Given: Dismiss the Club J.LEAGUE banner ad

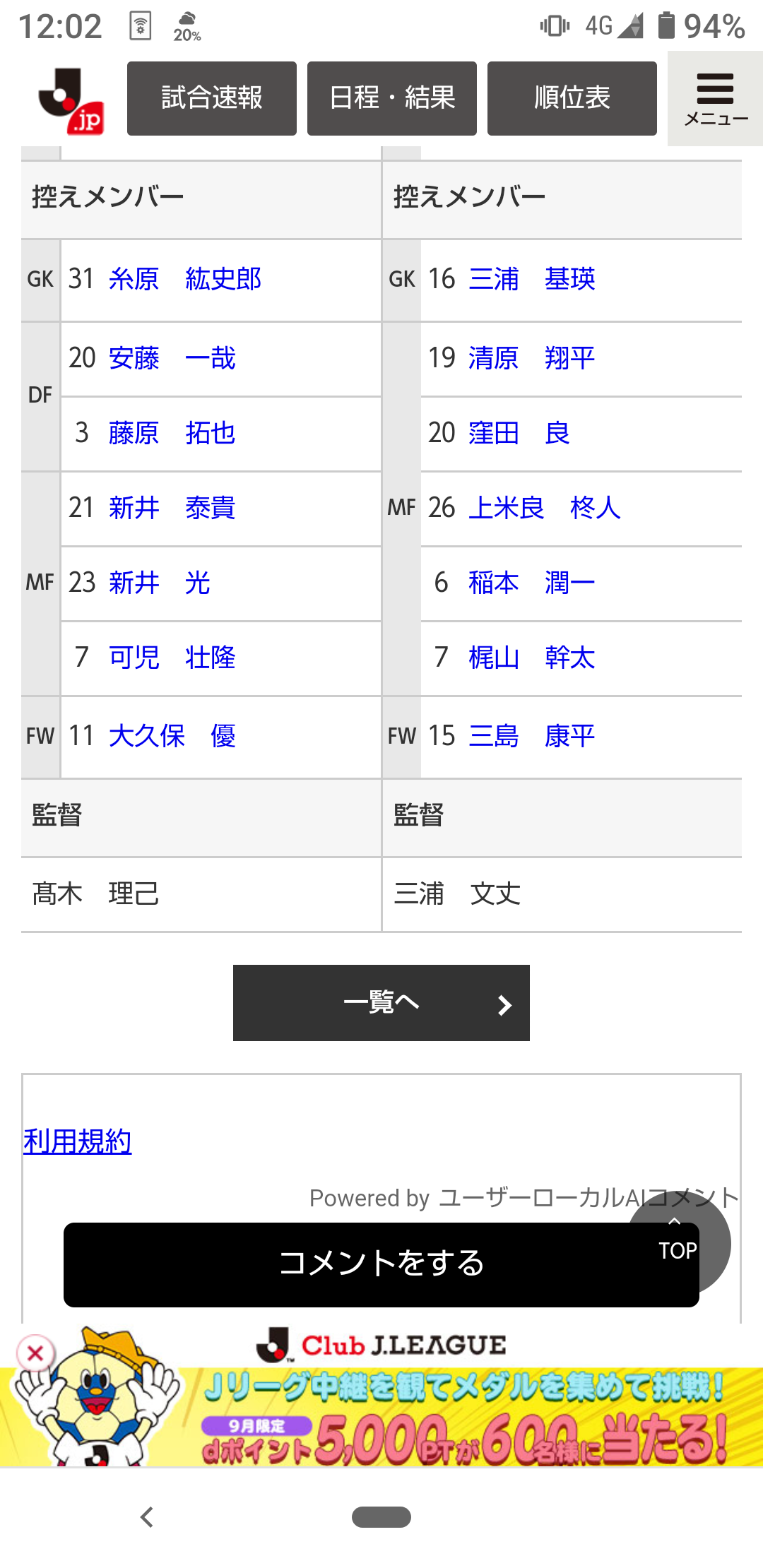Looking at the screenshot, I should (x=35, y=1353).
